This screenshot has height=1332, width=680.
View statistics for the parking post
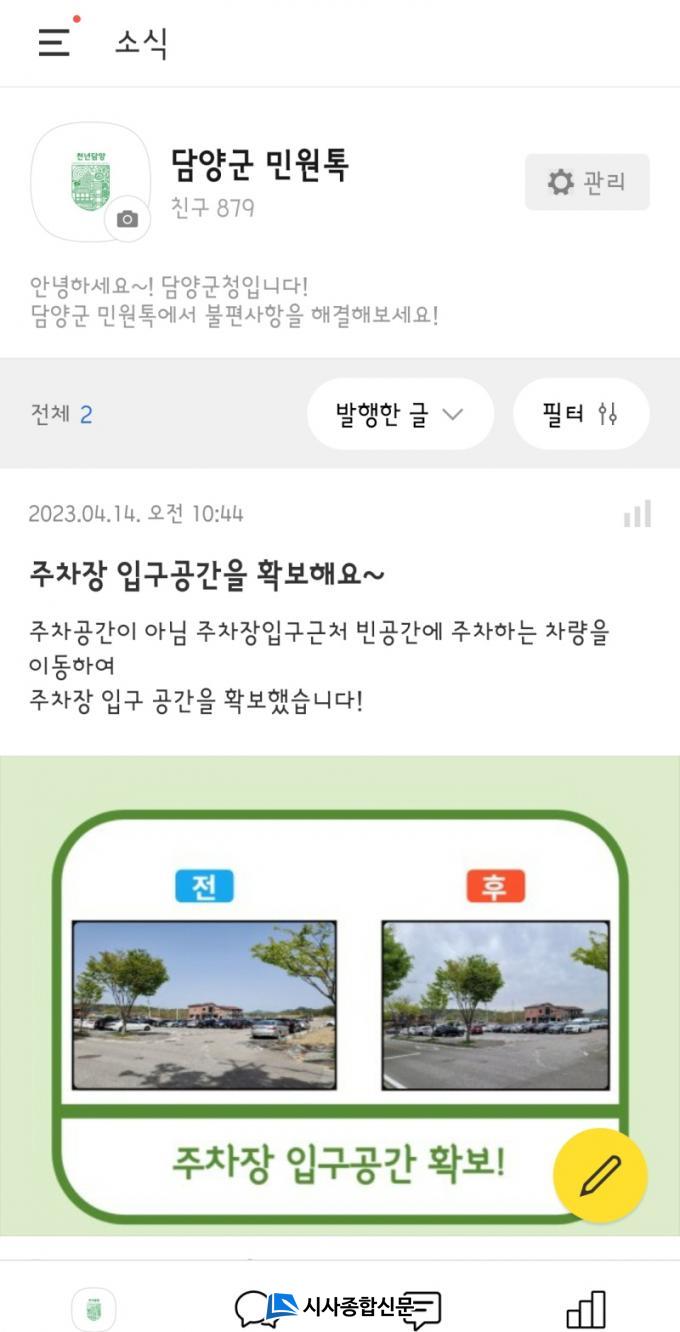[x=637, y=514]
